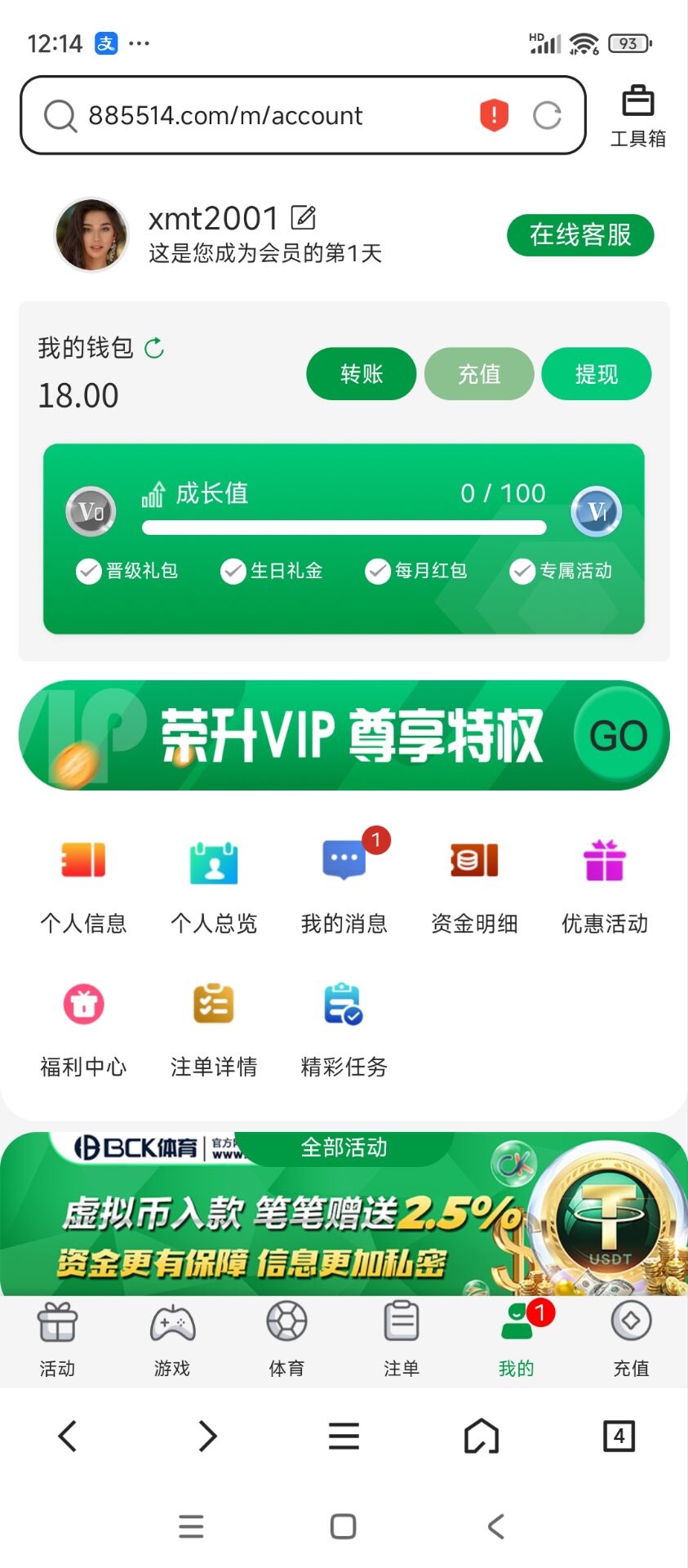
Task: Open 我的消息 messages
Action: click(344, 886)
